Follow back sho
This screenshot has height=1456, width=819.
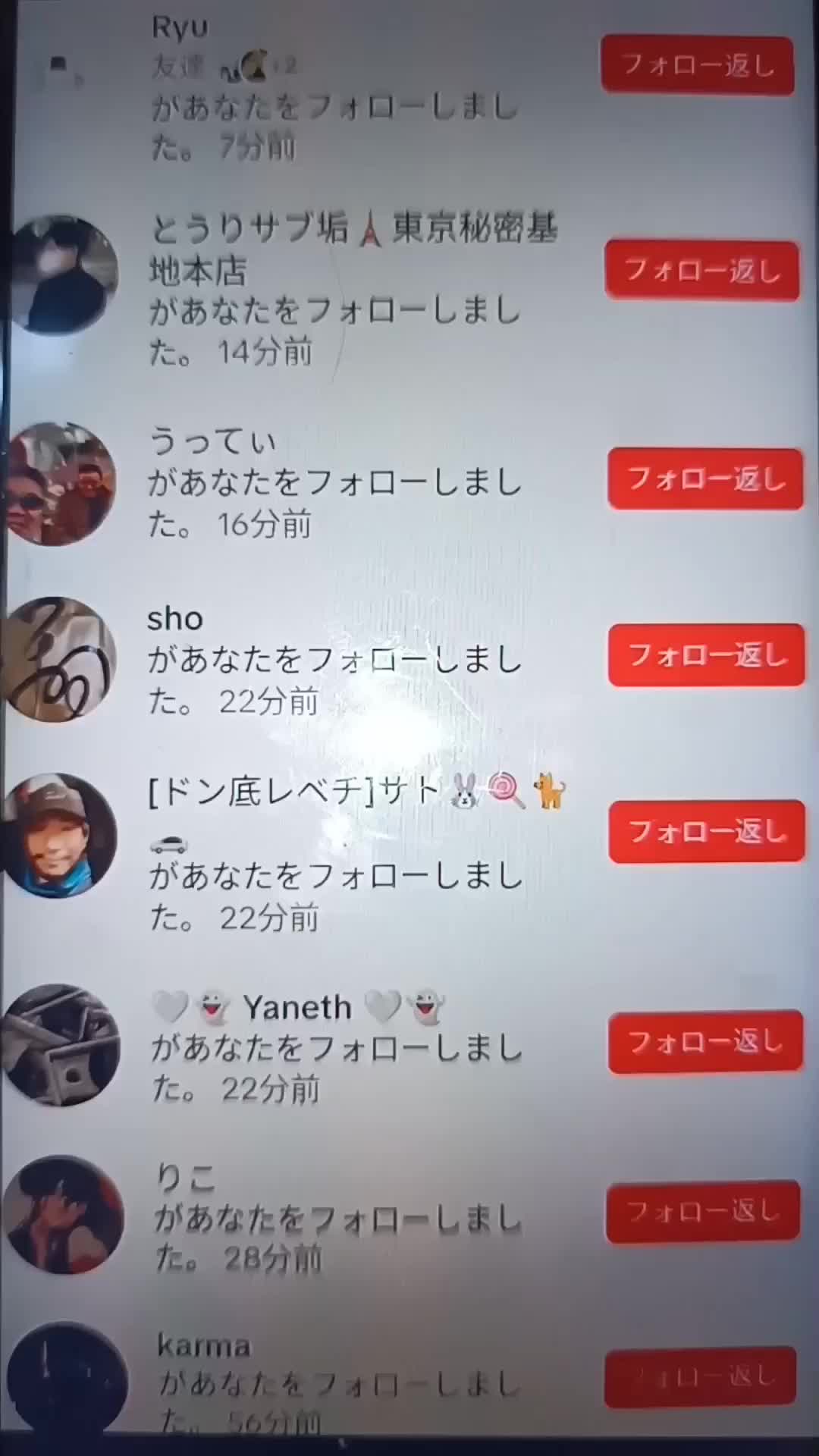pyautogui.click(x=706, y=654)
